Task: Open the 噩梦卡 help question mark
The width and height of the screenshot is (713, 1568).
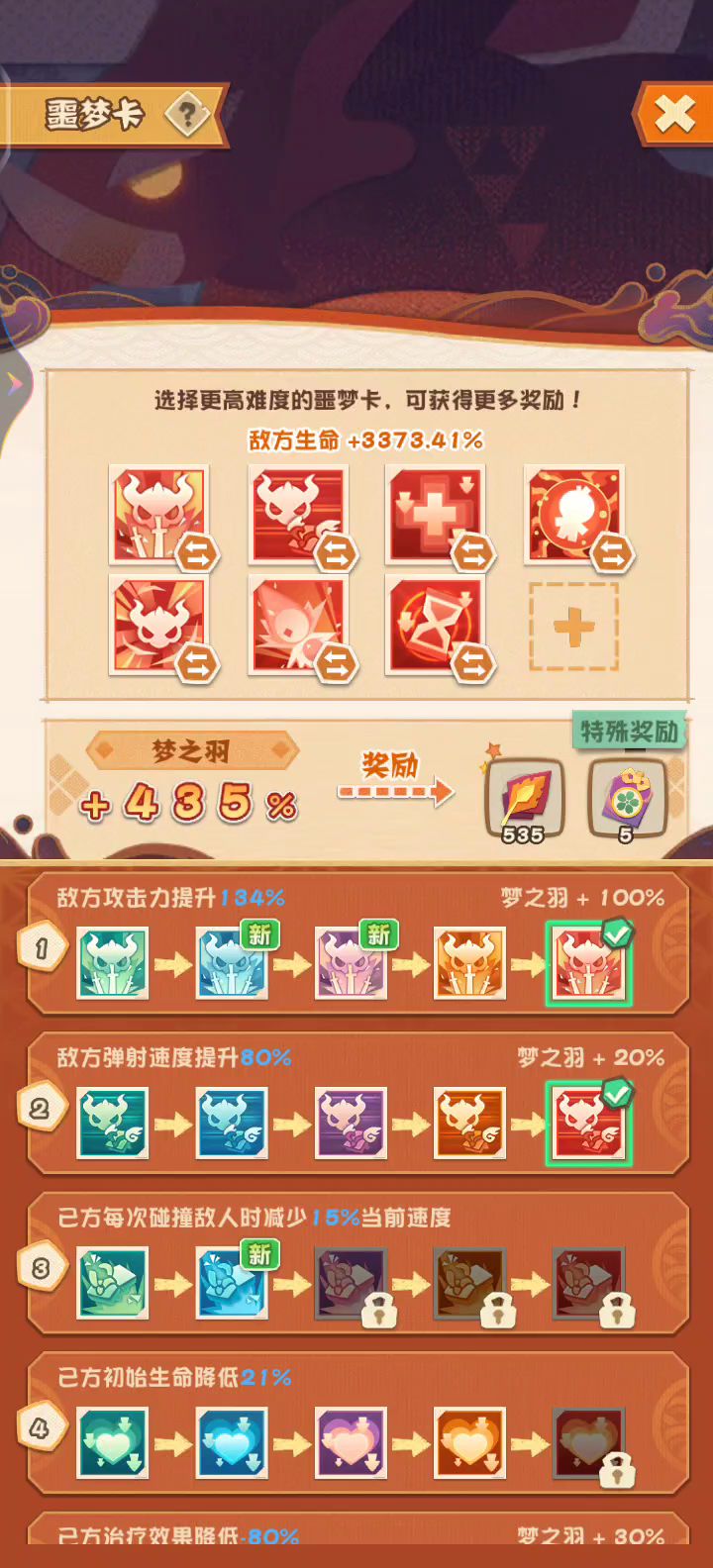Action: click(x=186, y=117)
